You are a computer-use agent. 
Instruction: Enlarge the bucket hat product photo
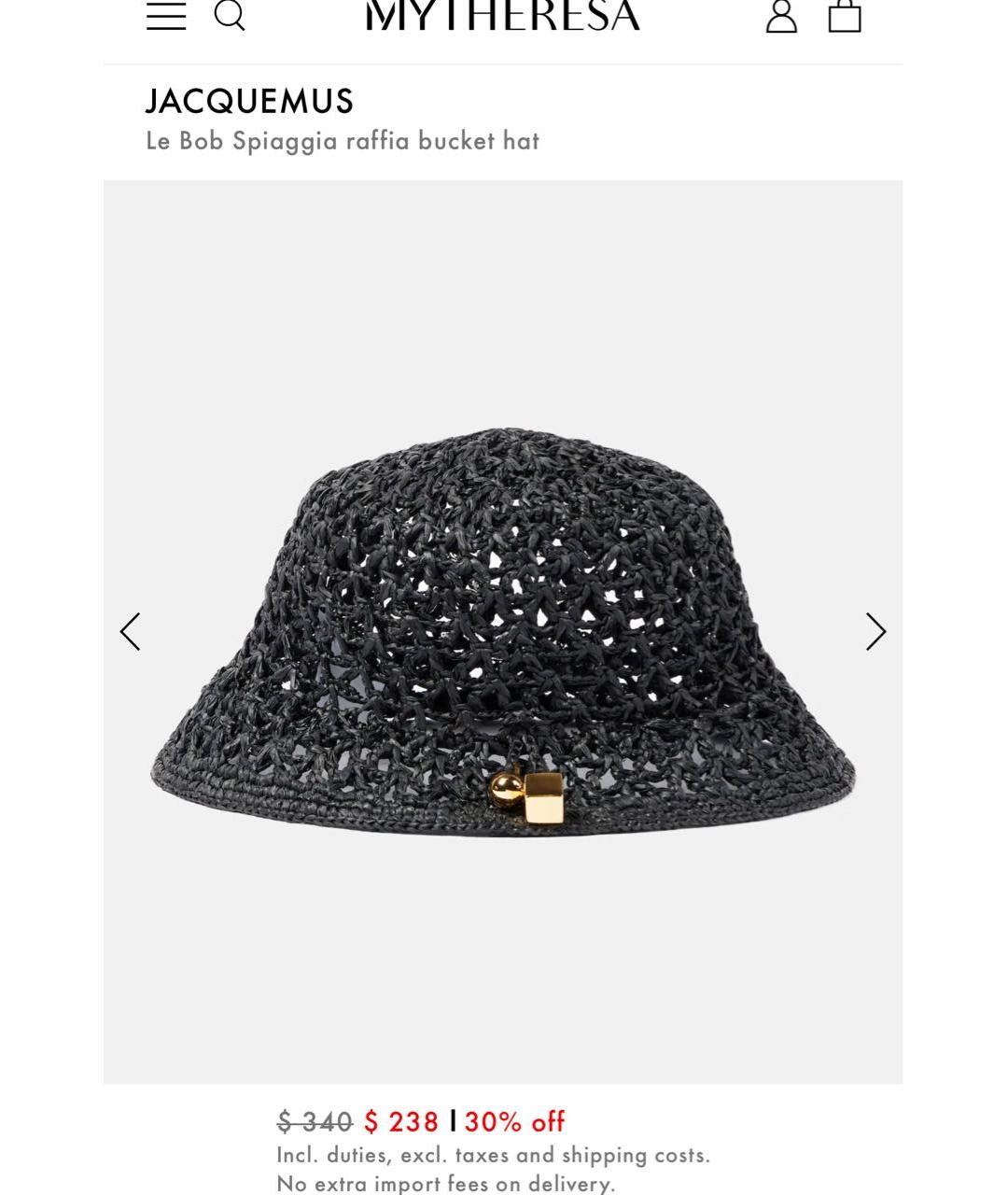(502, 631)
